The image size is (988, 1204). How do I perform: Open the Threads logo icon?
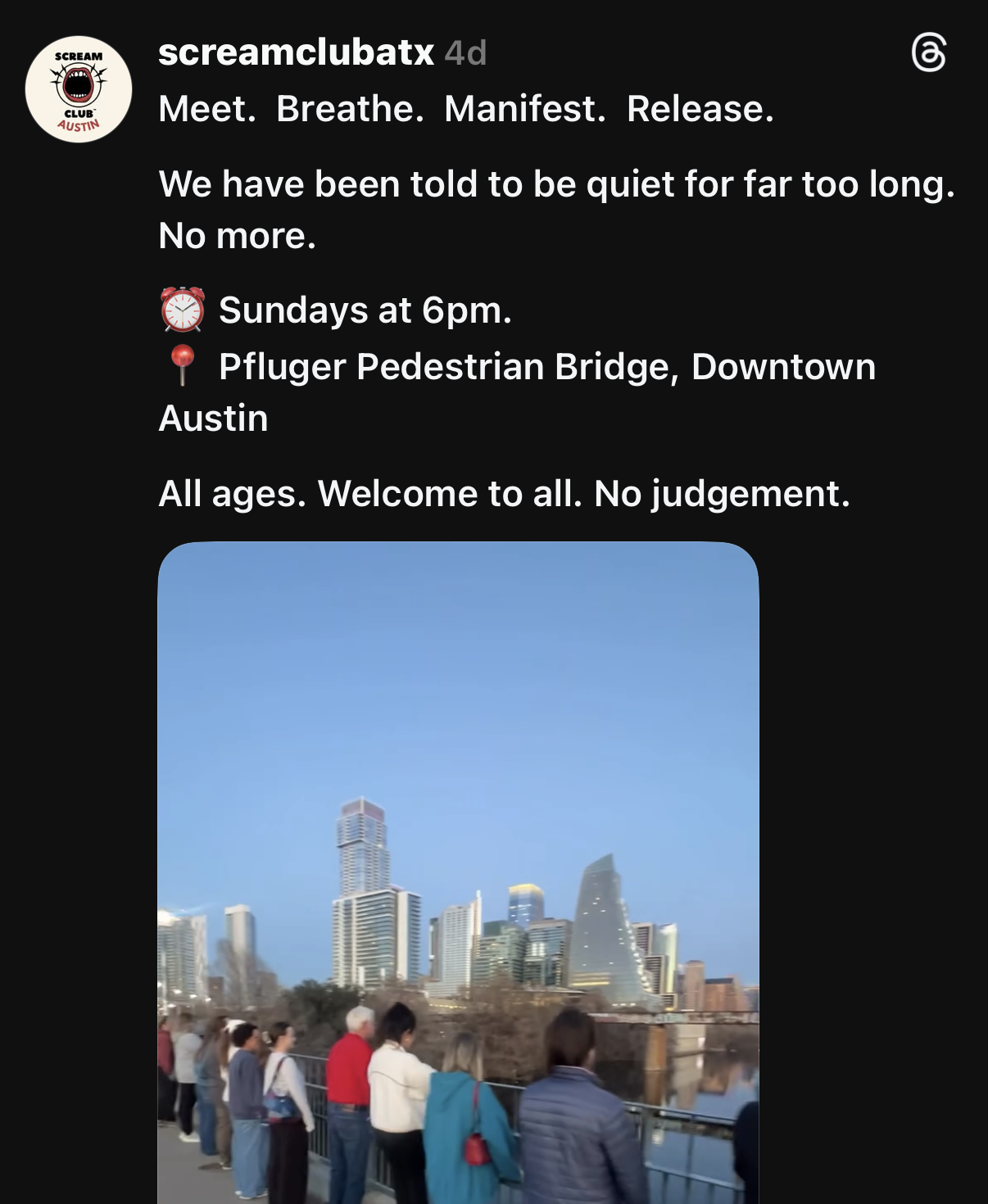pos(929,53)
